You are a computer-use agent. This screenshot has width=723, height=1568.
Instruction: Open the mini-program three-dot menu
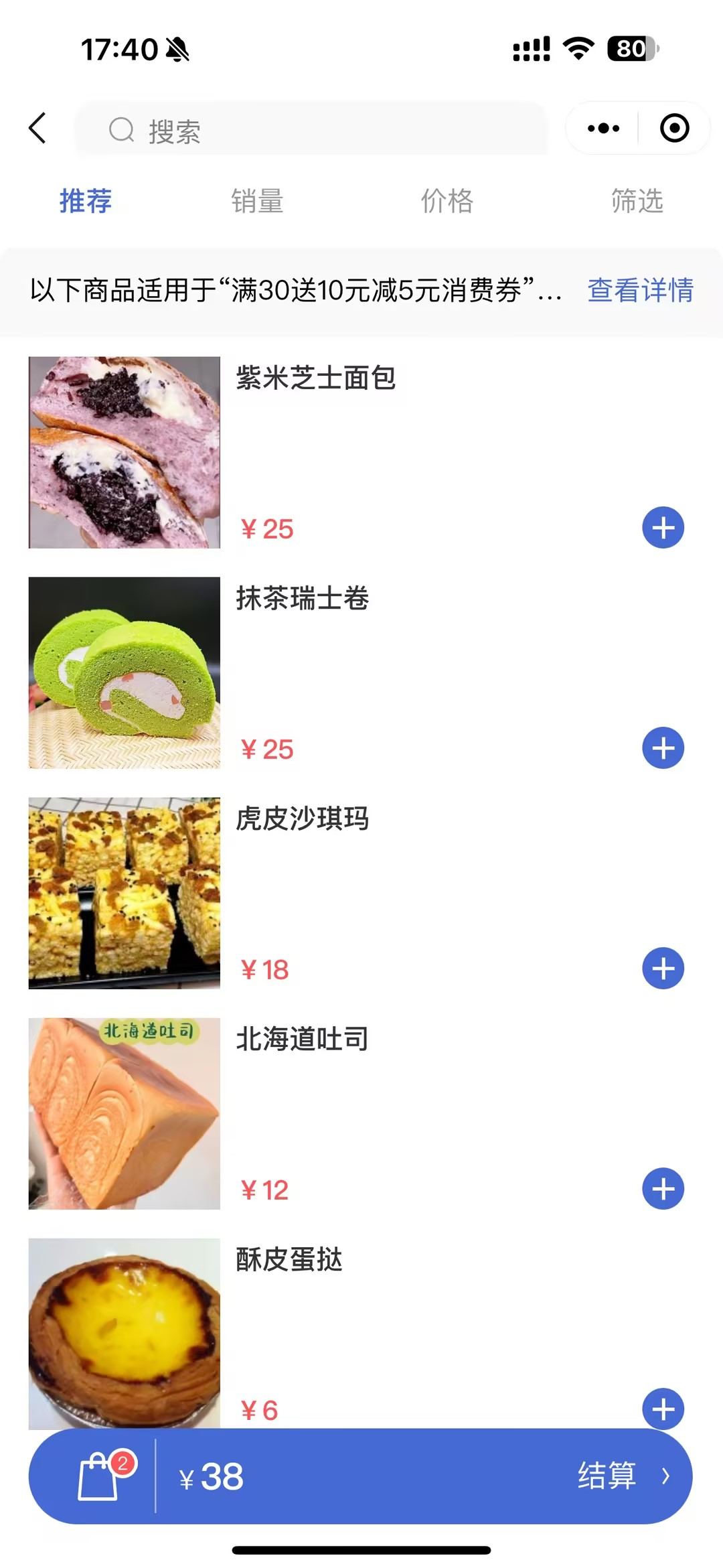point(603,128)
